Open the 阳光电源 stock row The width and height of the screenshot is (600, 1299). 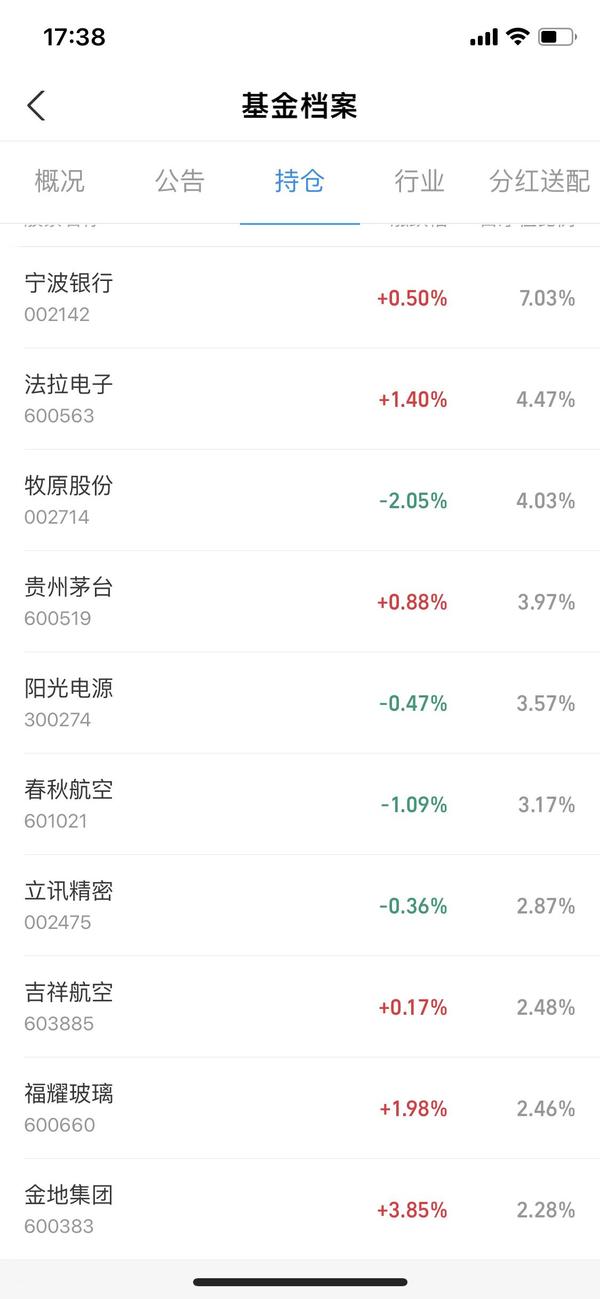coord(300,703)
